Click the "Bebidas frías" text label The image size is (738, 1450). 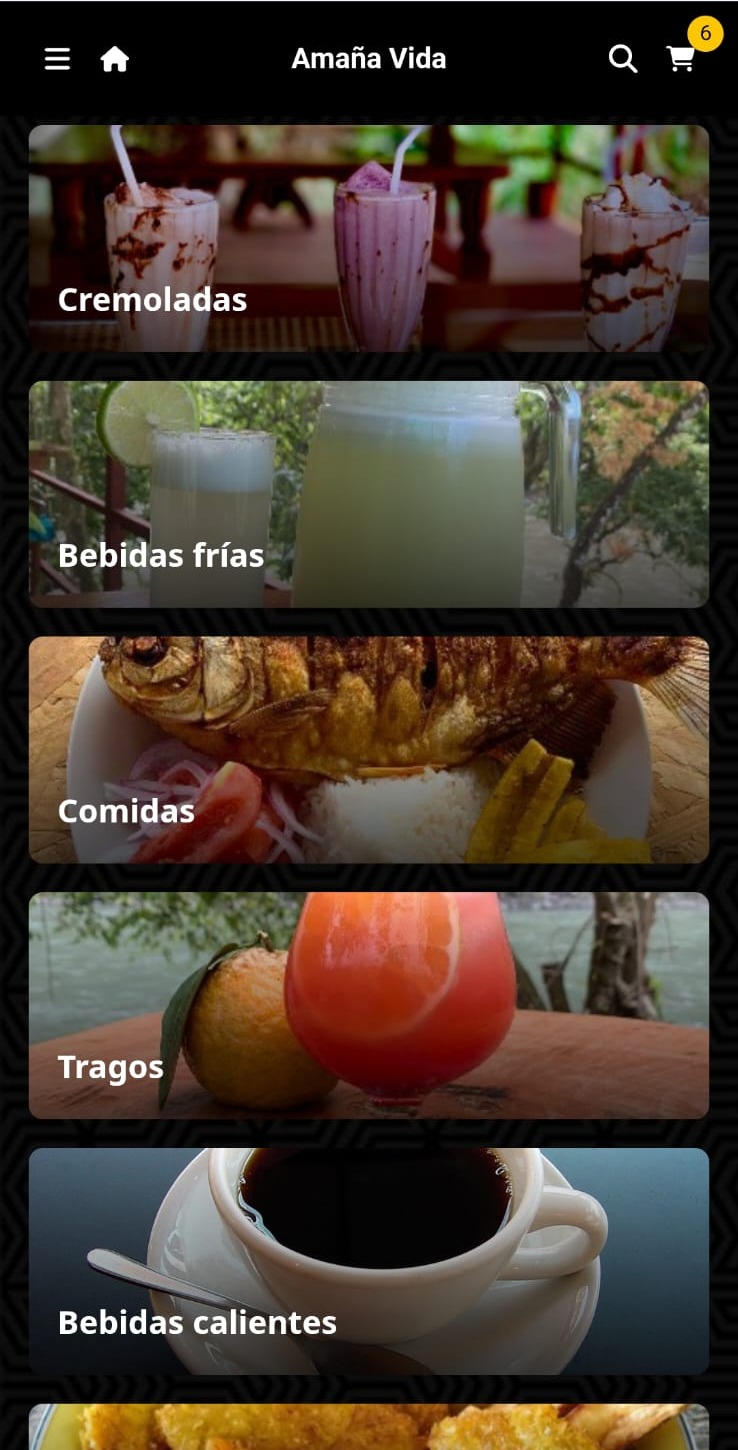click(x=160, y=555)
